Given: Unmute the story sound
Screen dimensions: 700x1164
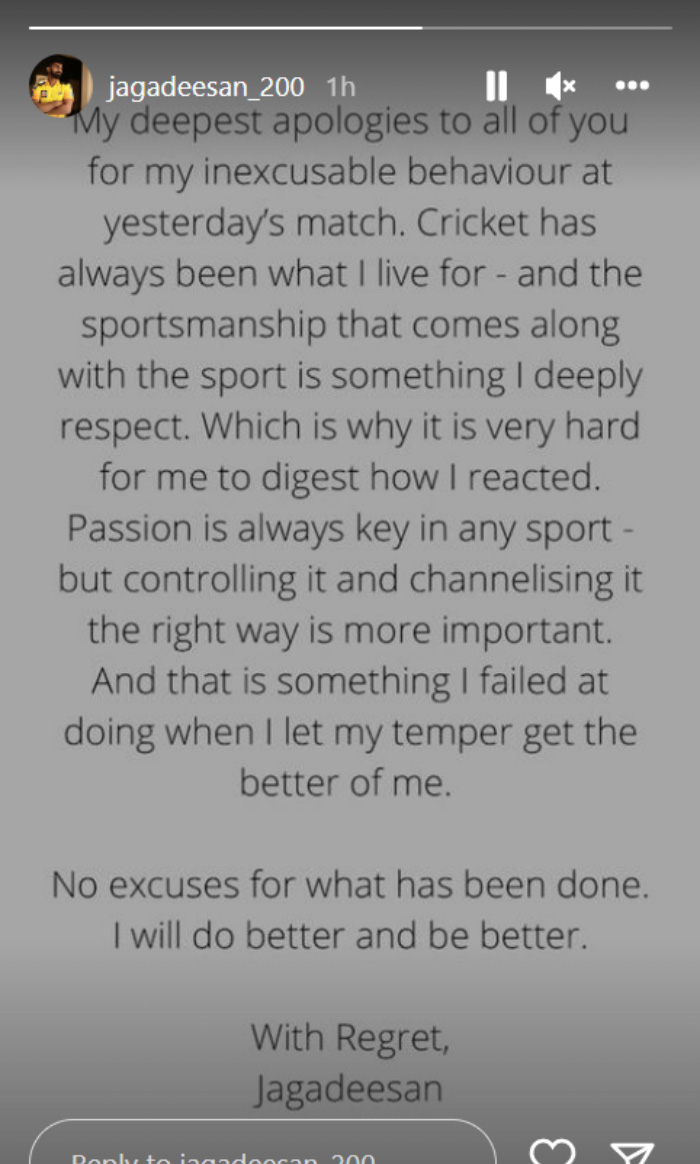Looking at the screenshot, I should coord(560,86).
